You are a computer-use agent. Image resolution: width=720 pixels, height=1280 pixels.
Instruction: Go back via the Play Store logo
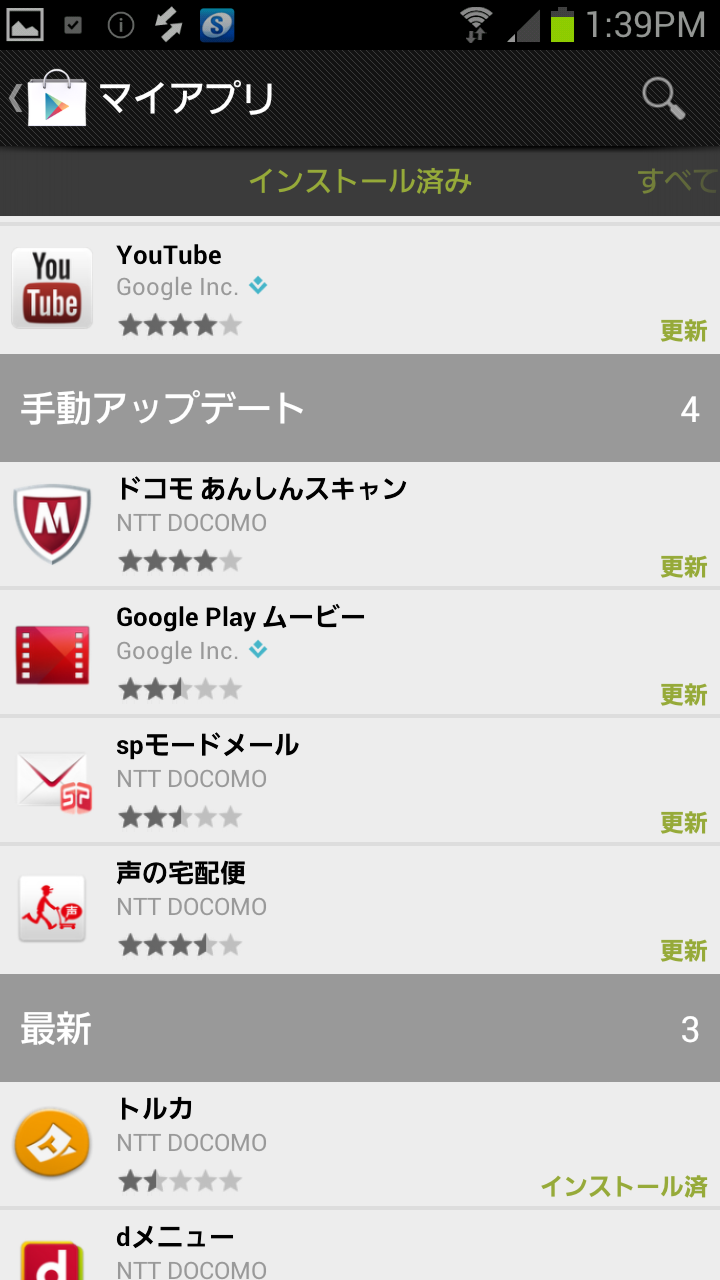[x=48, y=98]
